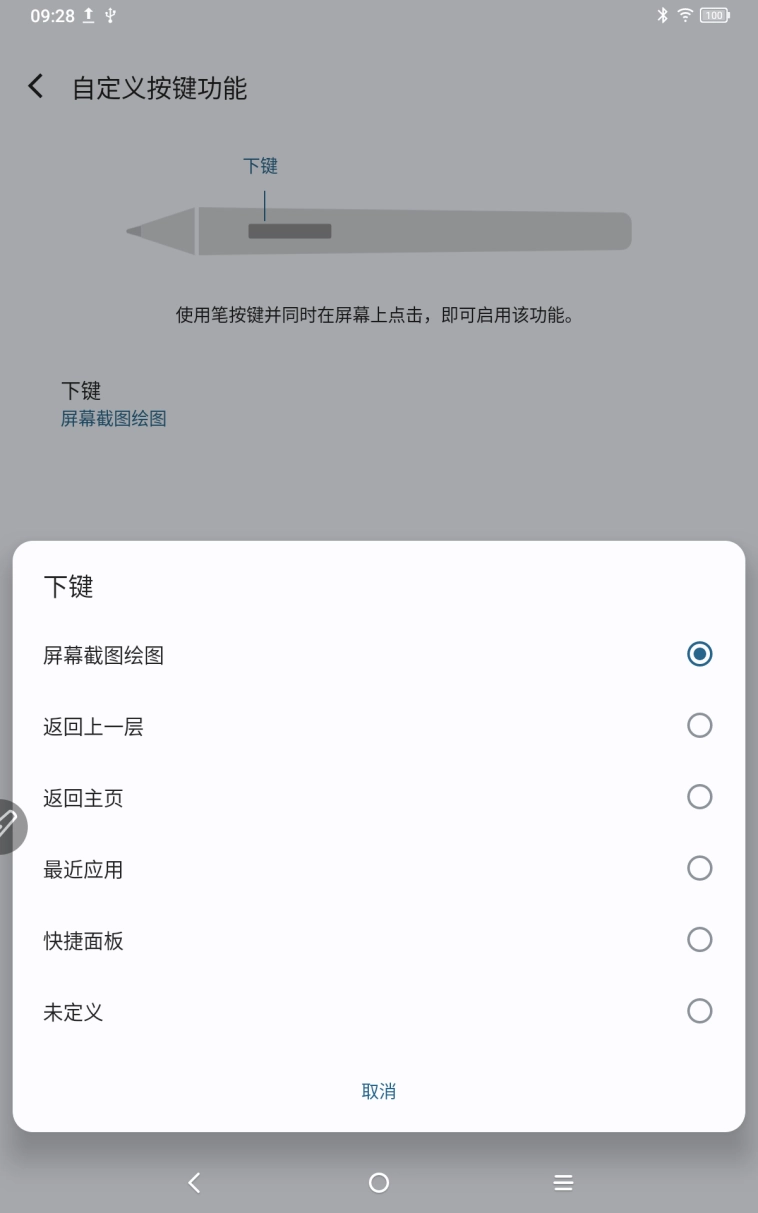Open recent apps from navigation bar
Image resolution: width=758 pixels, height=1213 pixels.
563,1183
